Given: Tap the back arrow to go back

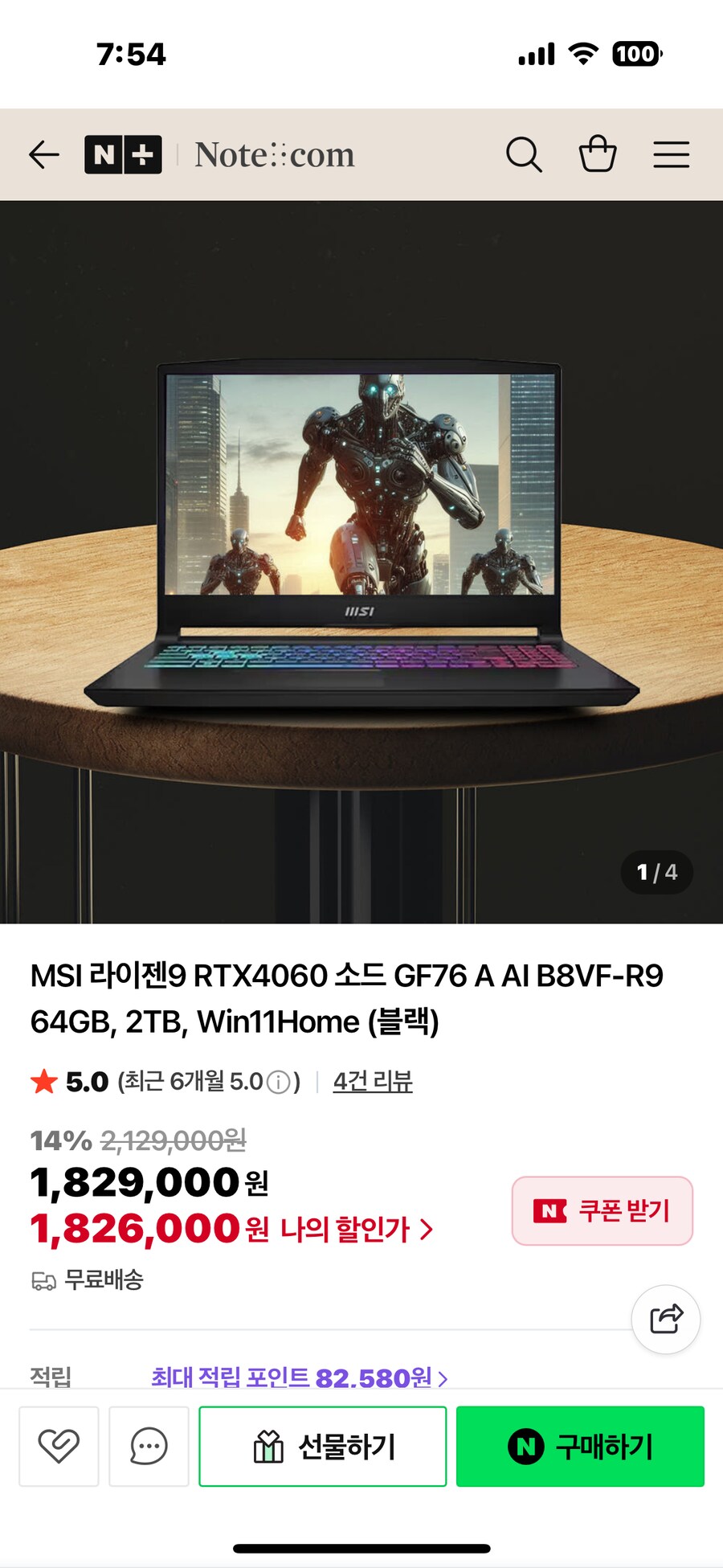Looking at the screenshot, I should [x=43, y=154].
